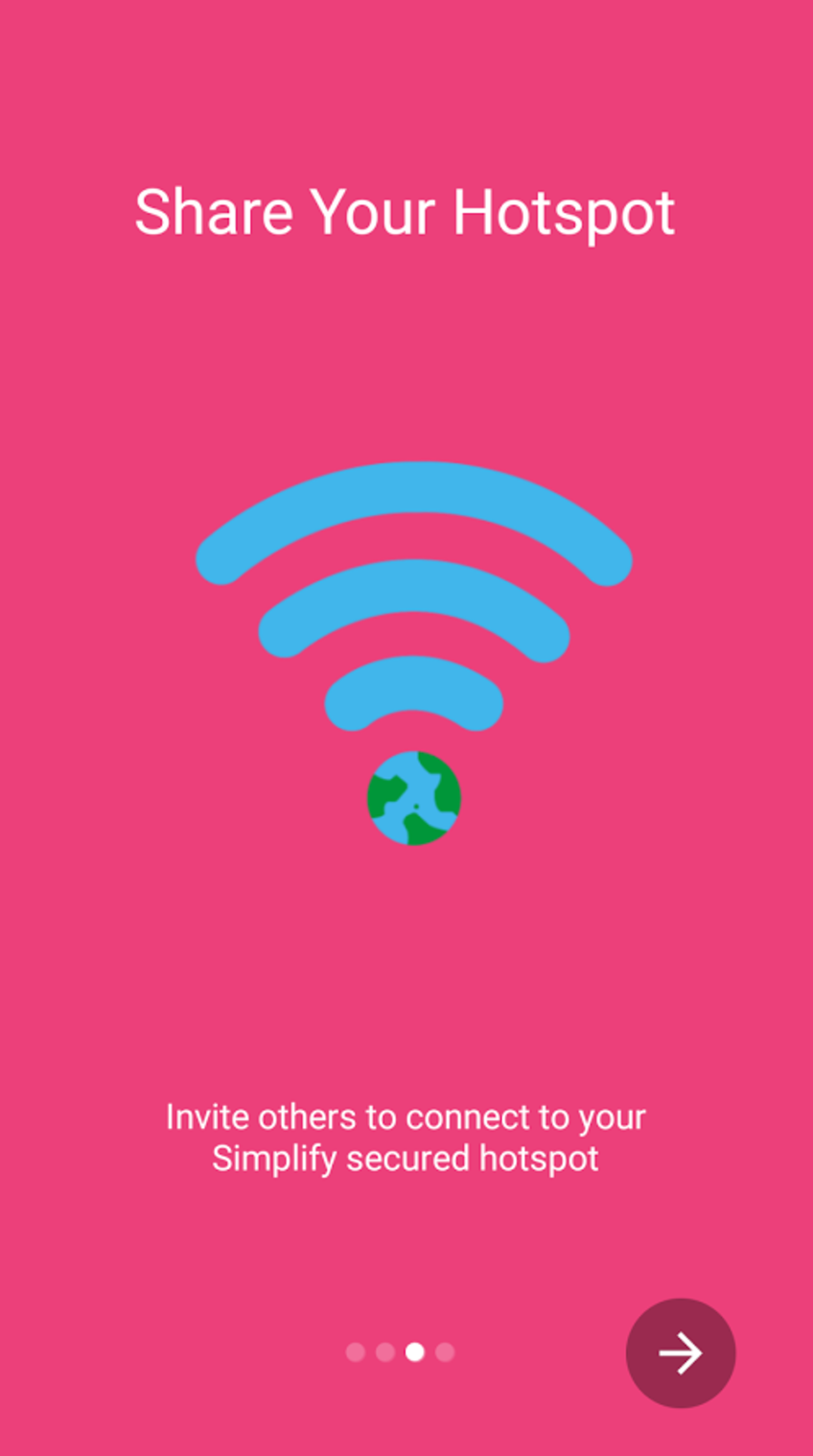Tap the active third page dot
The image size is (813, 1456).
point(414,1352)
